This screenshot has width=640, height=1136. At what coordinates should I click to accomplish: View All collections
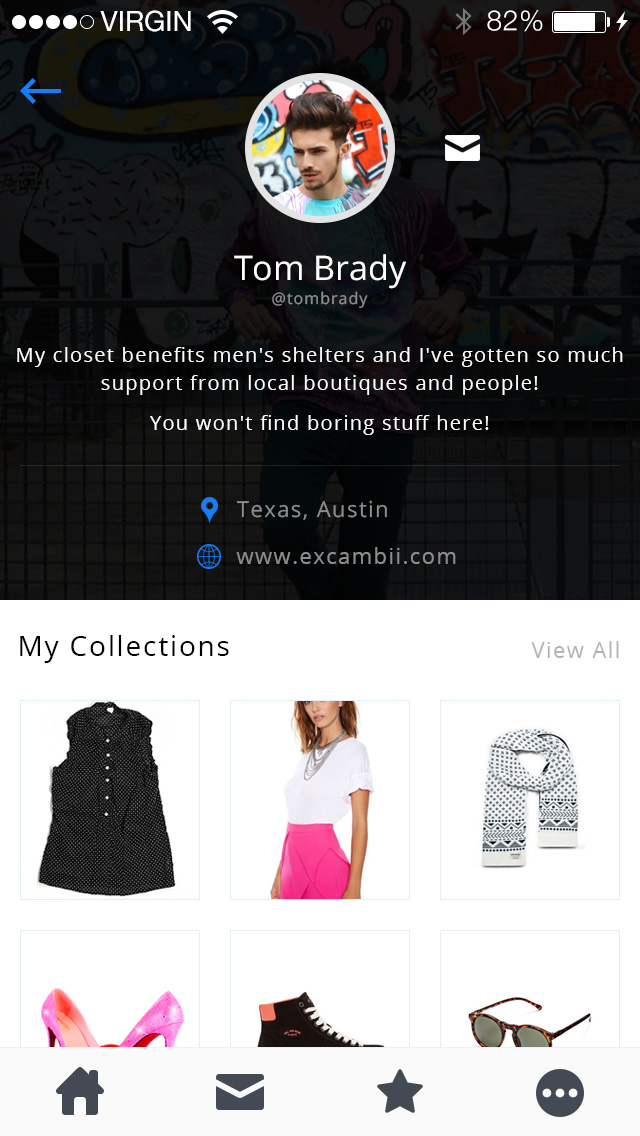click(x=576, y=650)
